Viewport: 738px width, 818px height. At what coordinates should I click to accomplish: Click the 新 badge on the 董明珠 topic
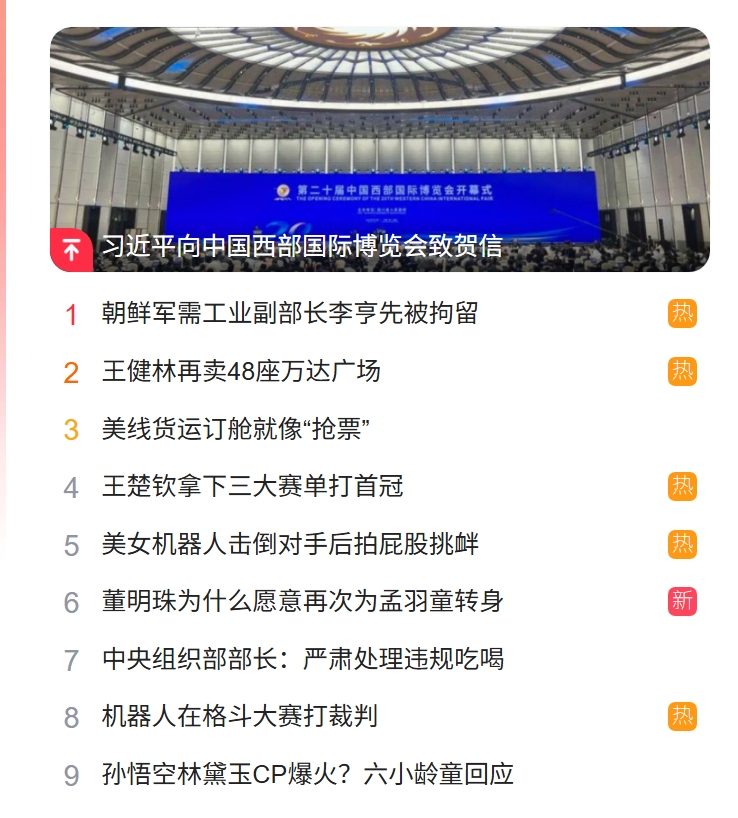684,599
